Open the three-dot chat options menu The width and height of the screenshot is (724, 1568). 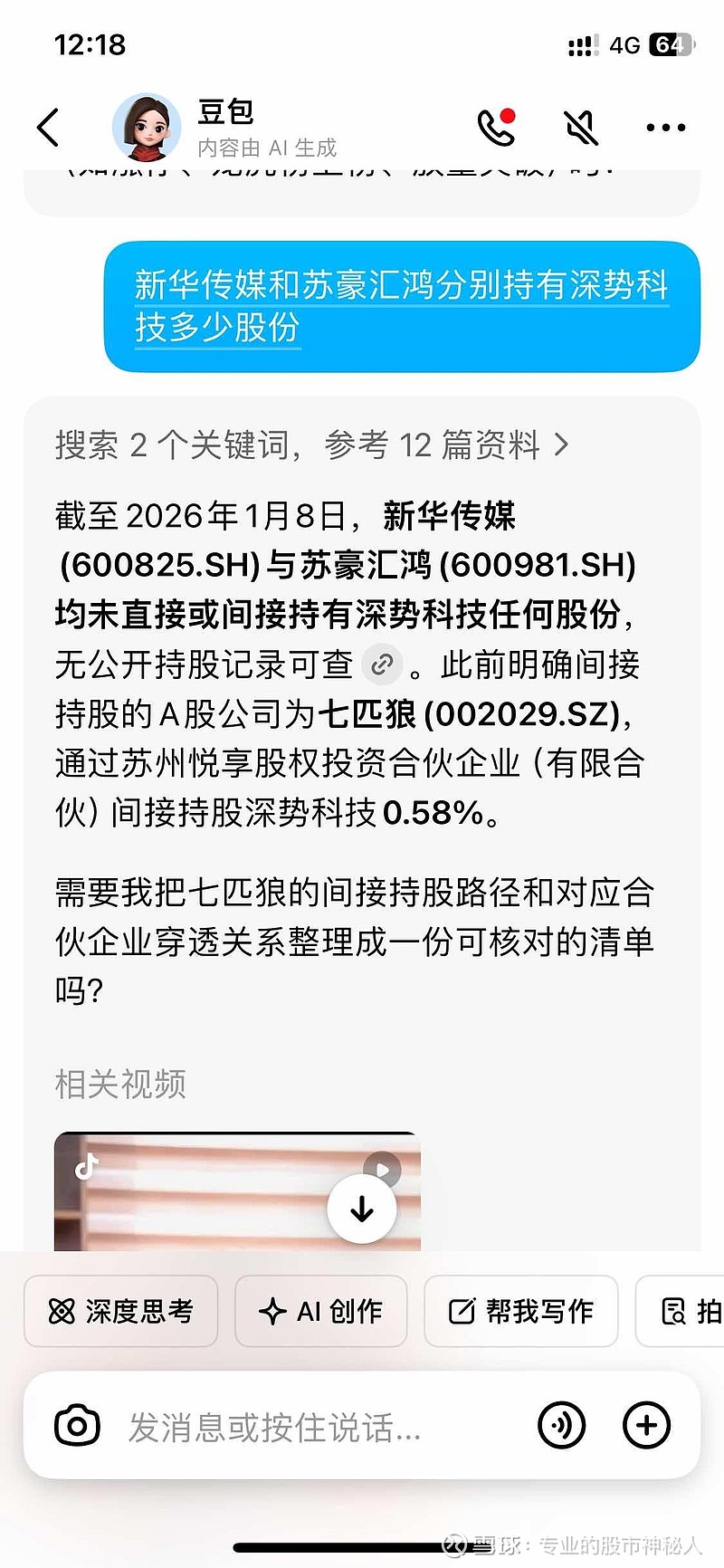664,127
